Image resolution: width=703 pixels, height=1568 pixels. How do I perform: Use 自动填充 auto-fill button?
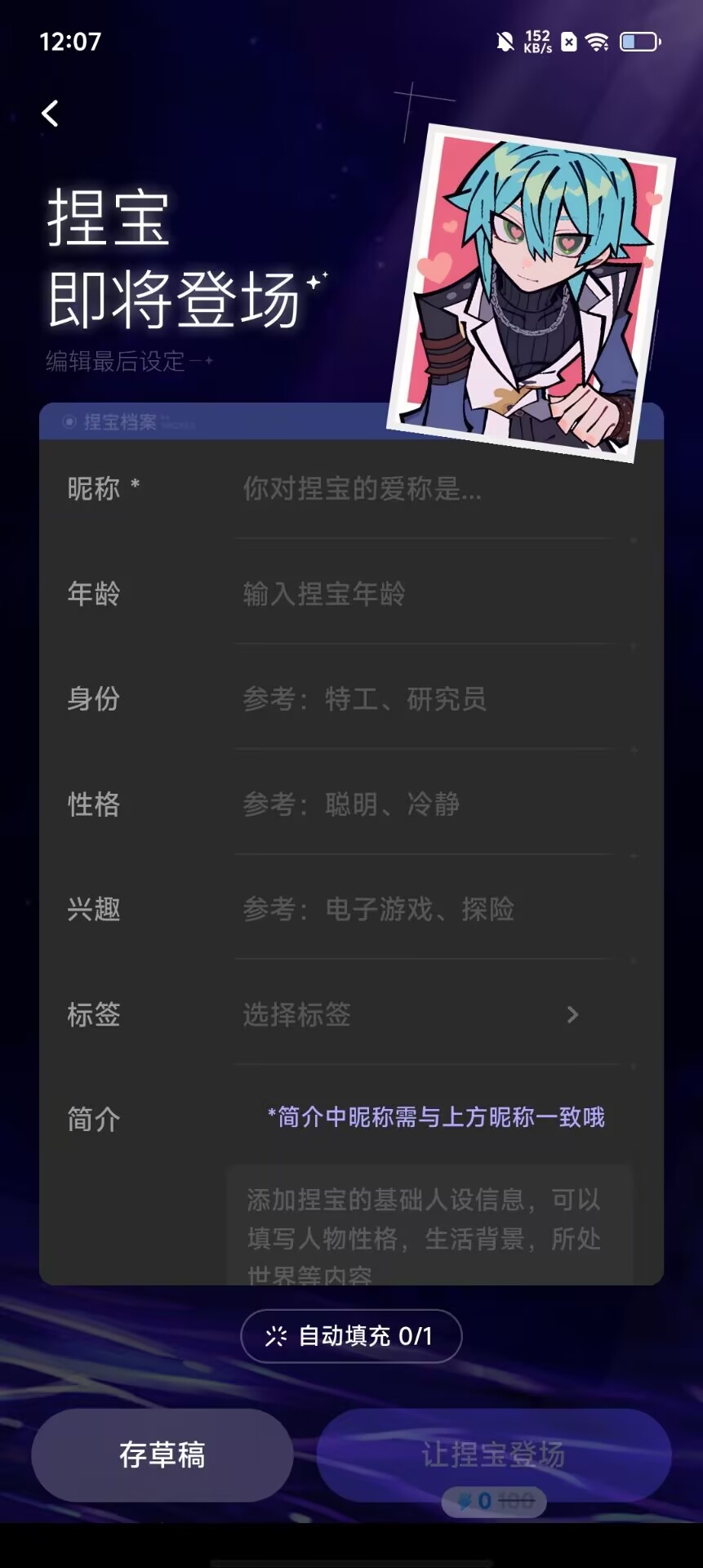351,1336
